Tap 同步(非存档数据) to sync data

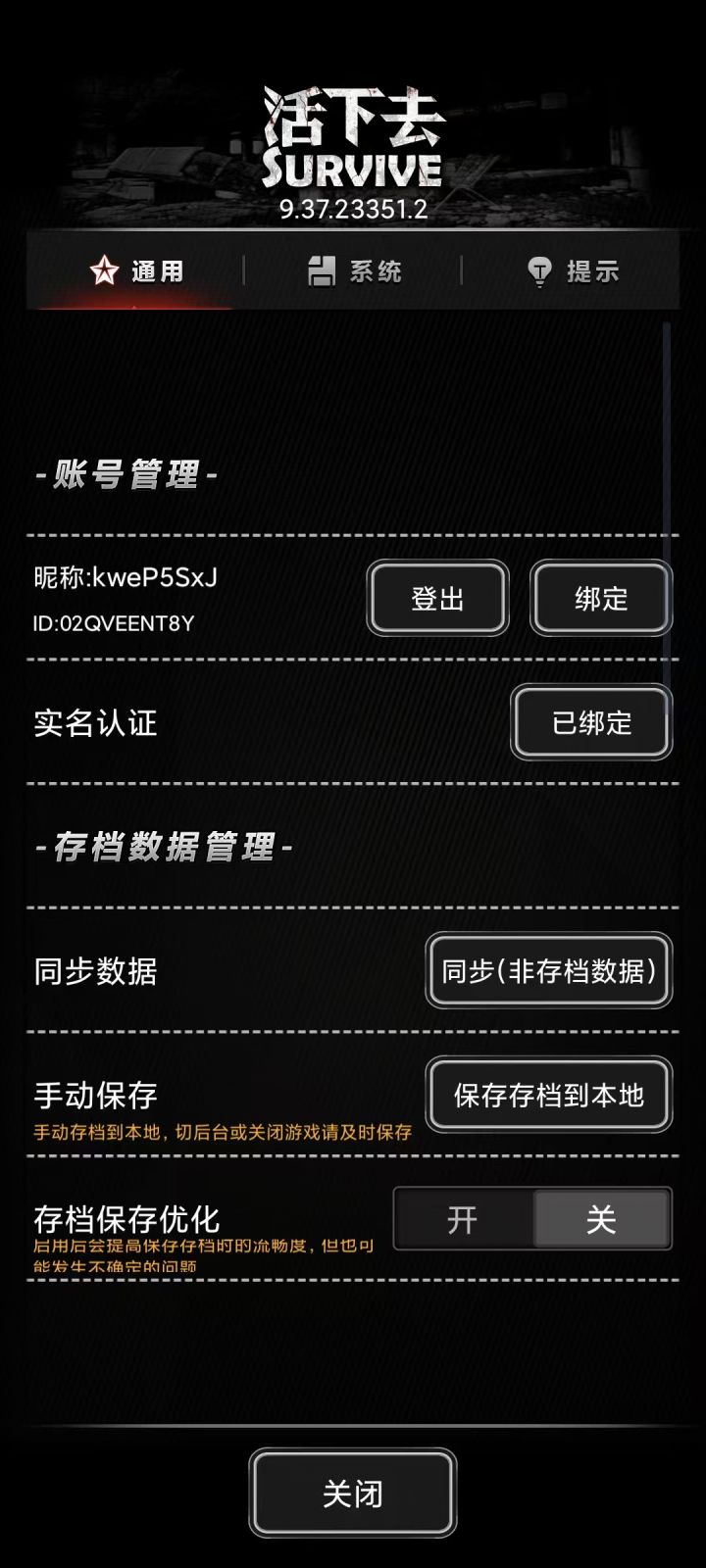point(548,971)
